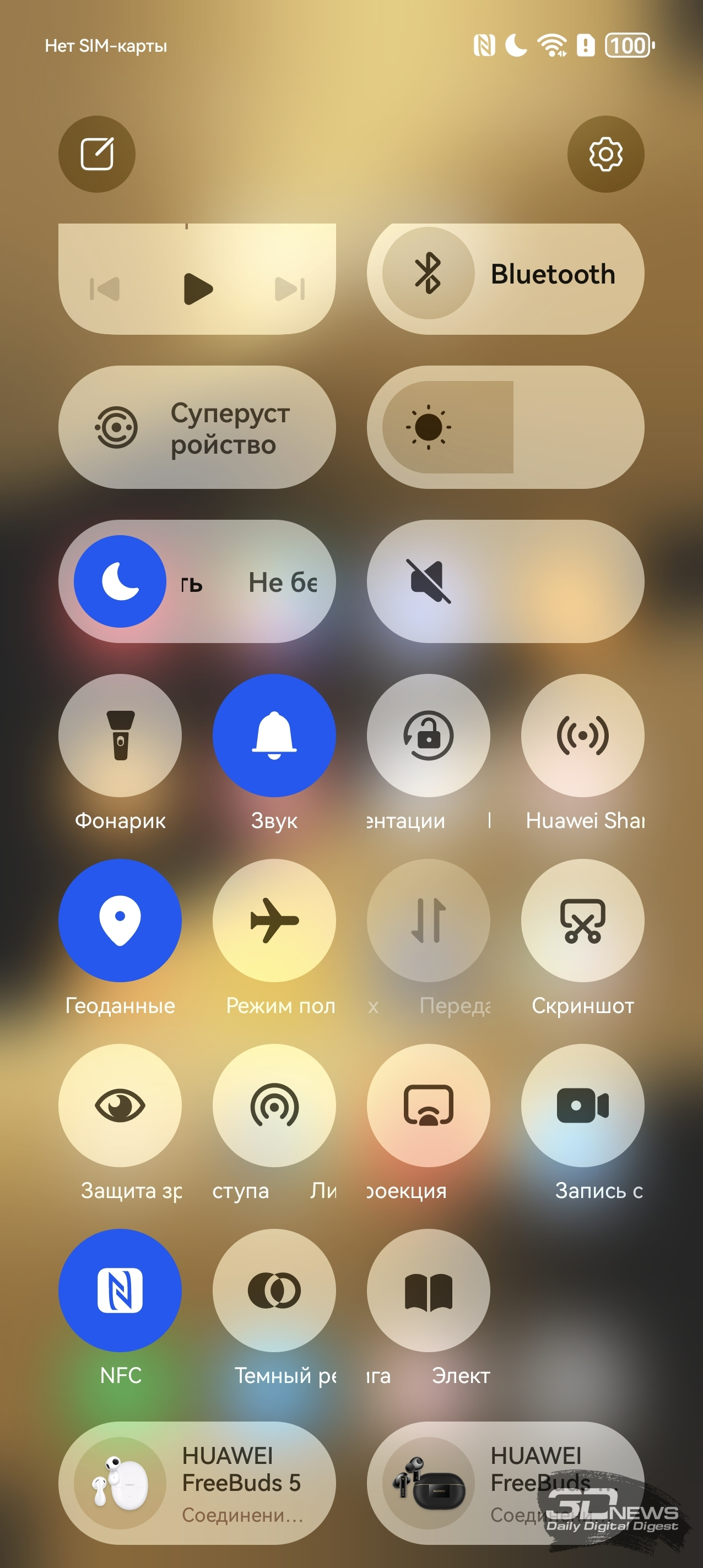Turn off Геоданные location
Image resolution: width=703 pixels, height=1568 pixels.
click(120, 921)
